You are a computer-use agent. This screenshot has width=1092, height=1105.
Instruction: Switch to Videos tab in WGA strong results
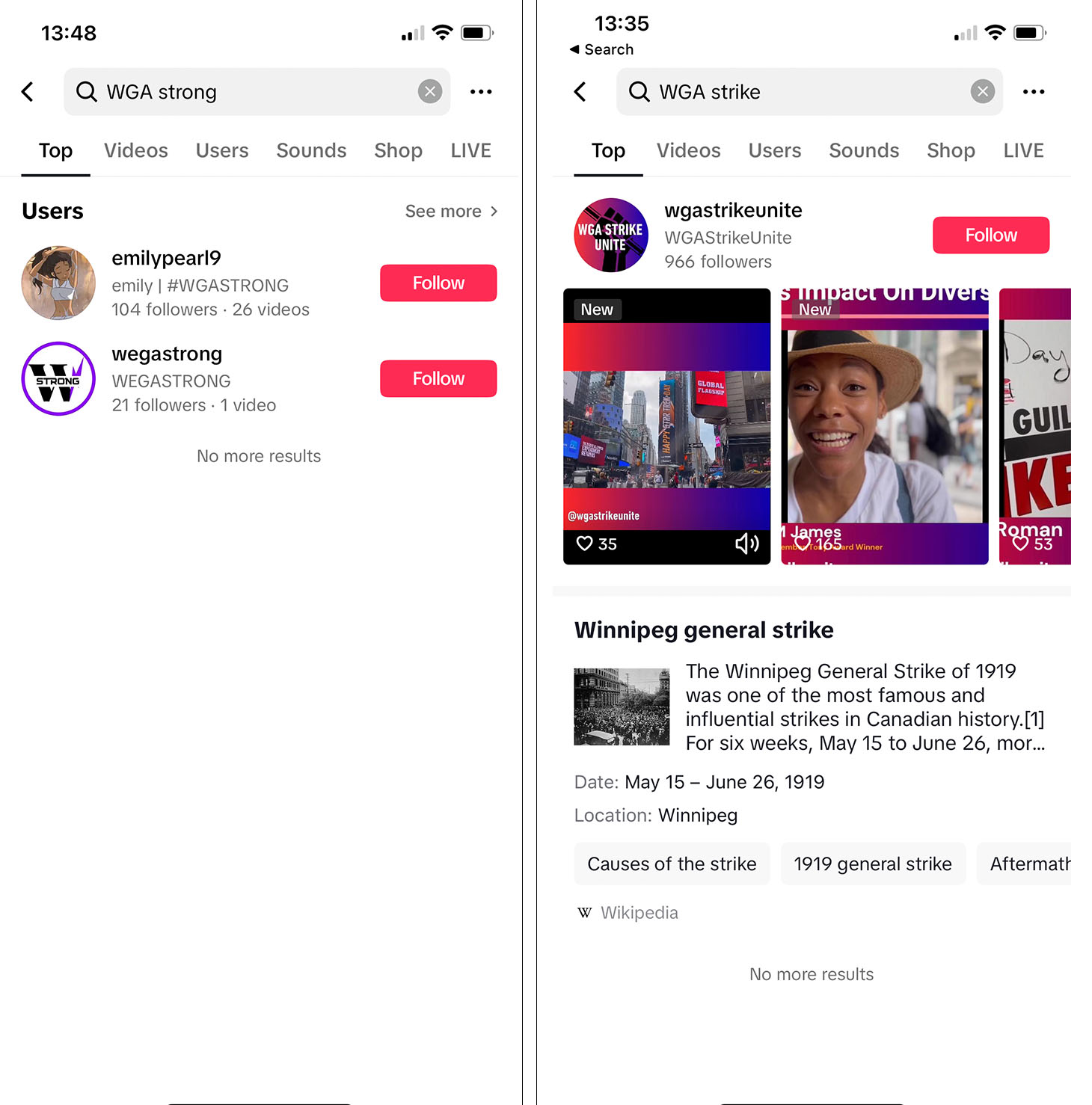coord(135,151)
